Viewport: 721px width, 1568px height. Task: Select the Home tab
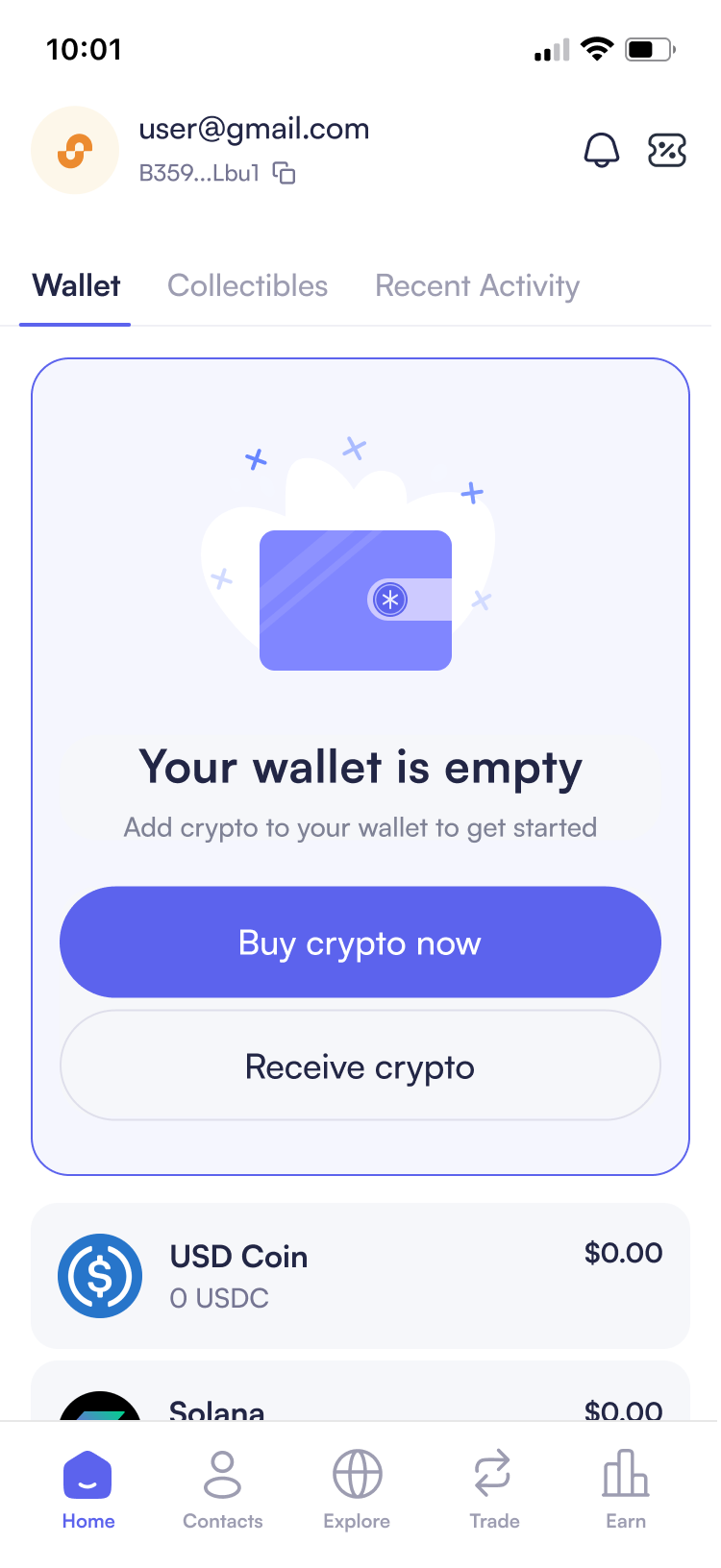tap(87, 1488)
